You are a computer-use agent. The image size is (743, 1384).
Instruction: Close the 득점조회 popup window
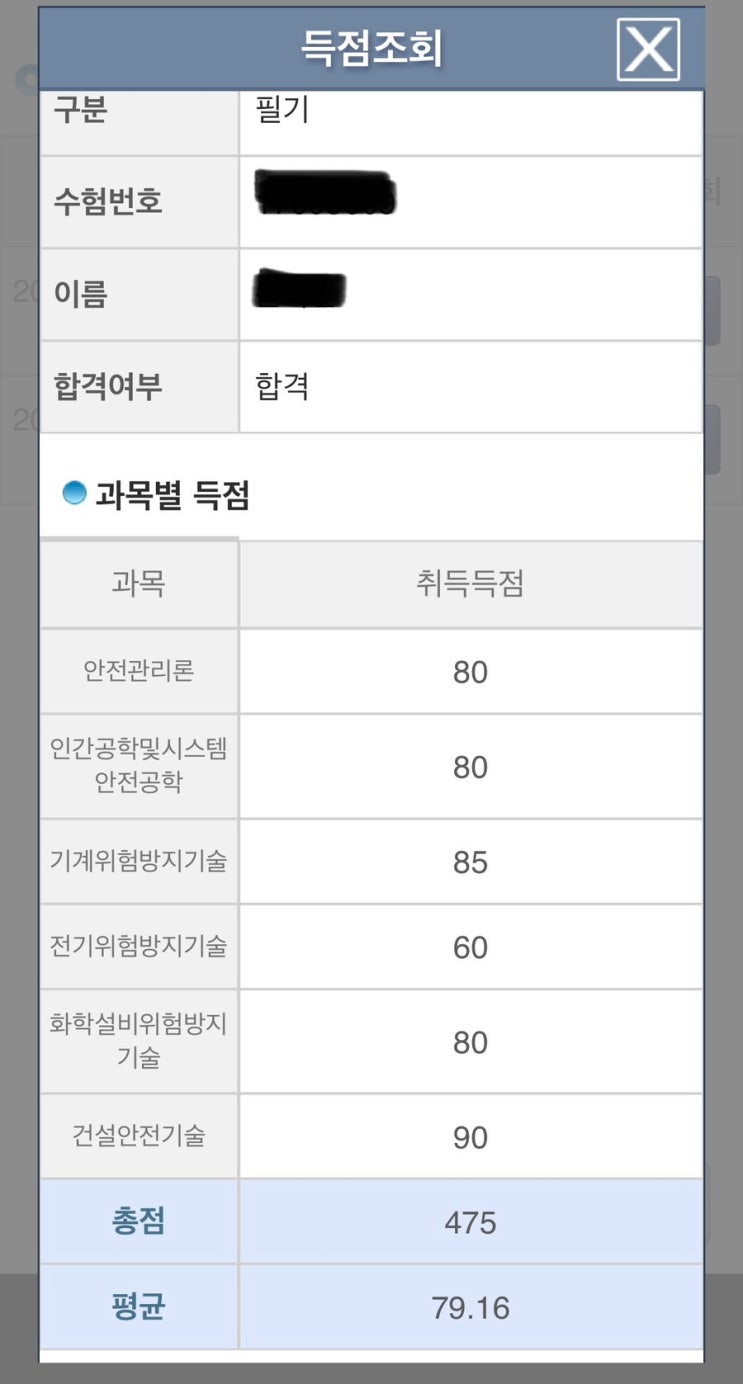point(648,49)
